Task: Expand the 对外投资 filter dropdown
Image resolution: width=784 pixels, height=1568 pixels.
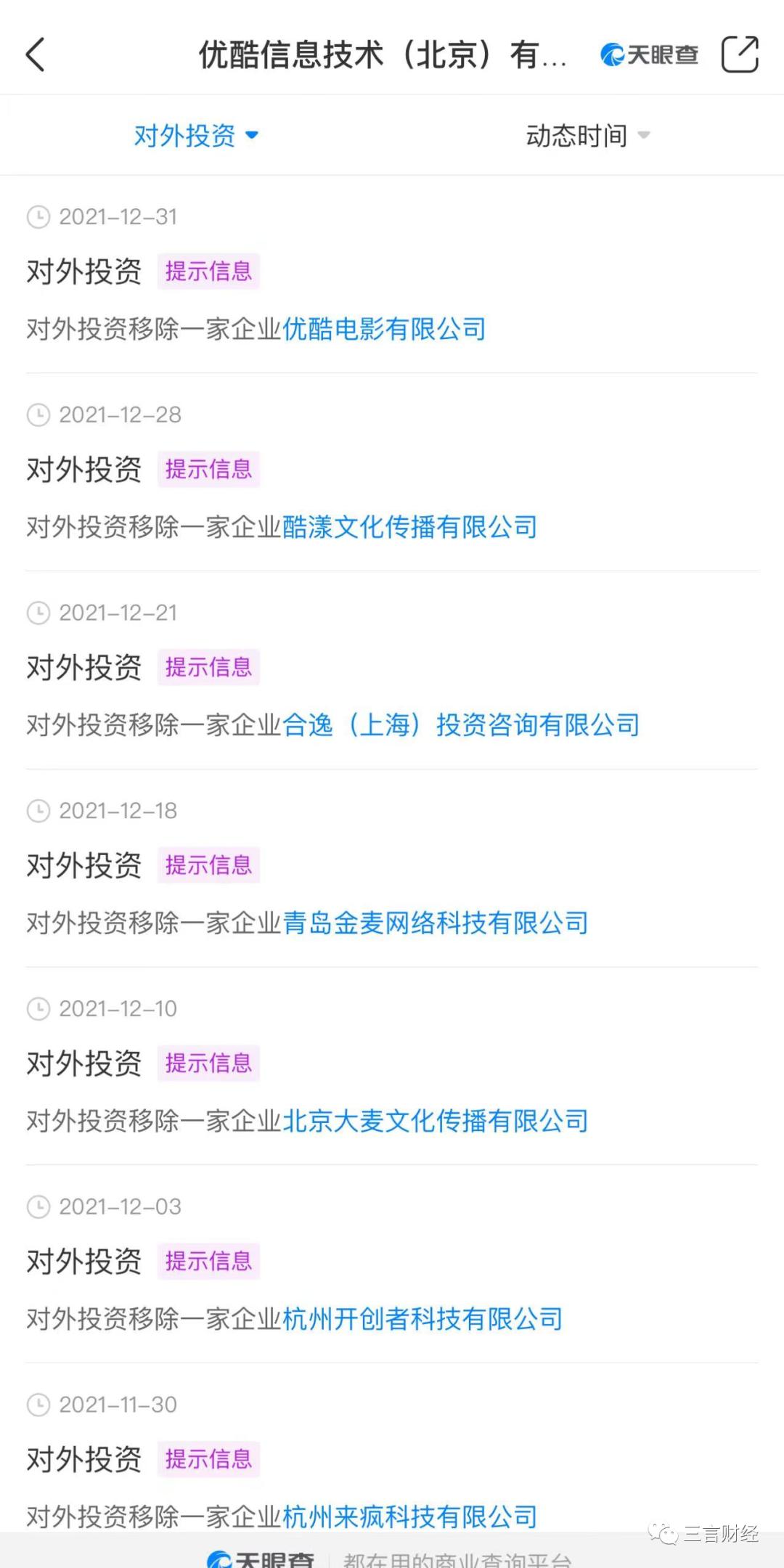Action: pos(196,136)
